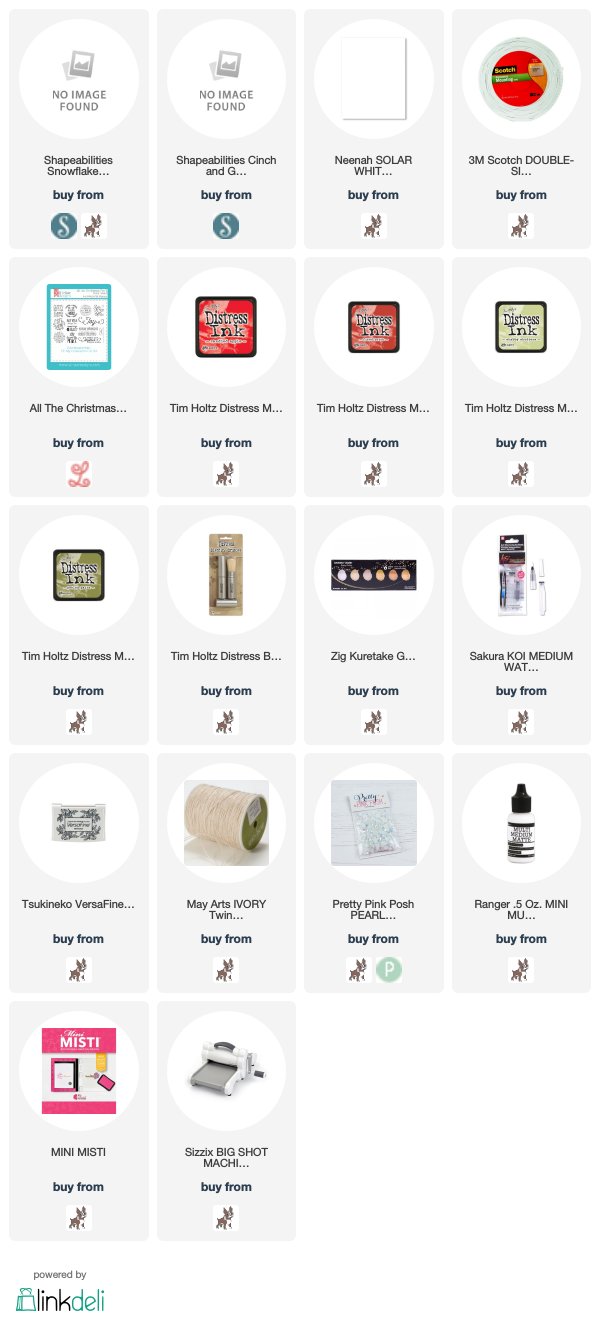Image resolution: width=600 pixels, height=1321 pixels.
Task: Open the Zig Kuretake product card
Action: point(373,625)
